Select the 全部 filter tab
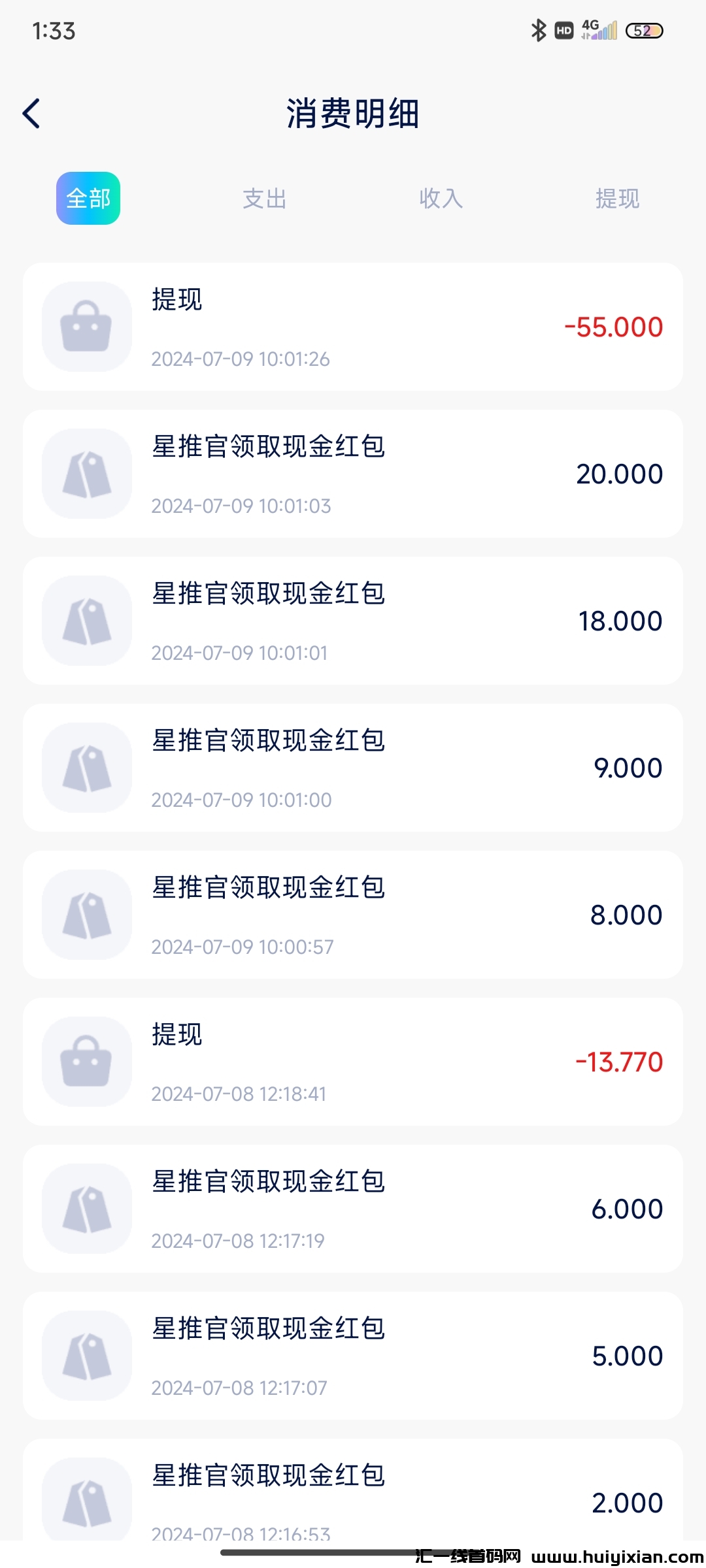The width and height of the screenshot is (706, 1568). pos(88,199)
